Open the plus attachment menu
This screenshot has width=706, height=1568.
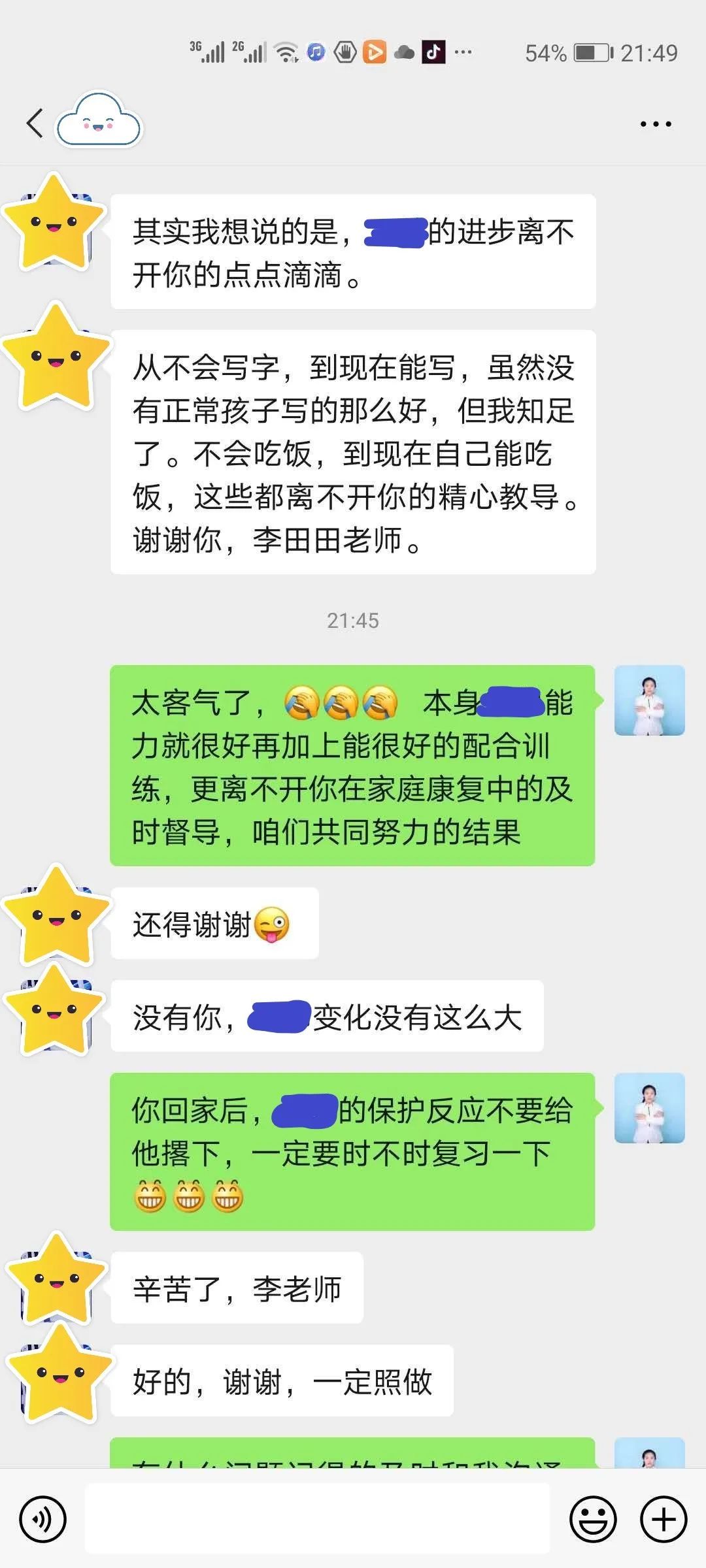point(664,1519)
